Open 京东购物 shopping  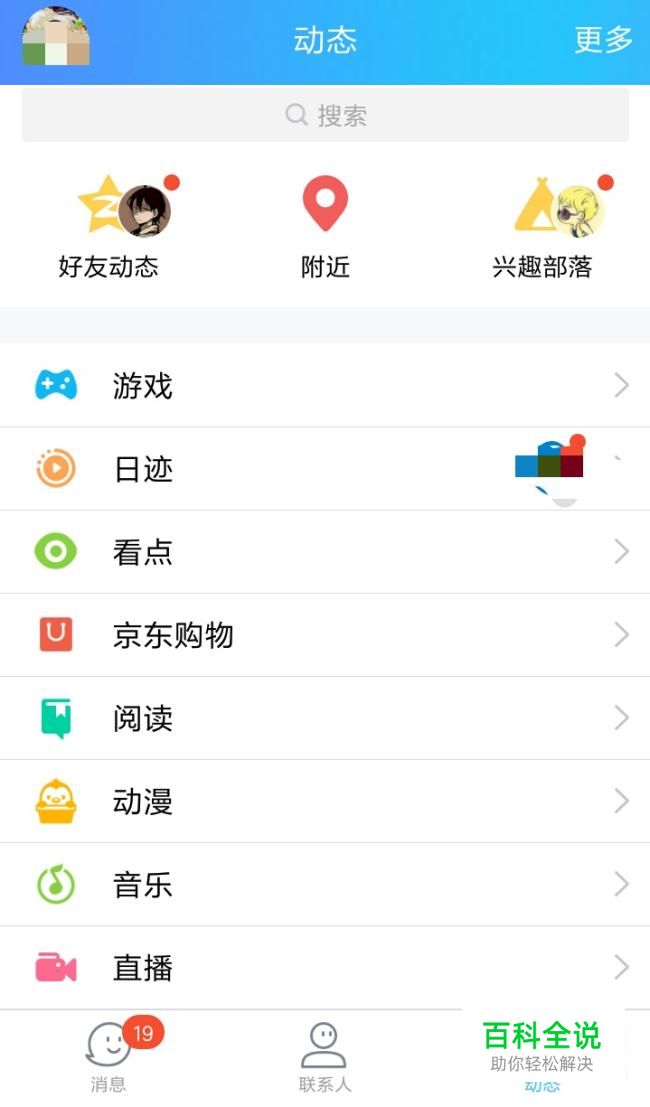tap(325, 635)
